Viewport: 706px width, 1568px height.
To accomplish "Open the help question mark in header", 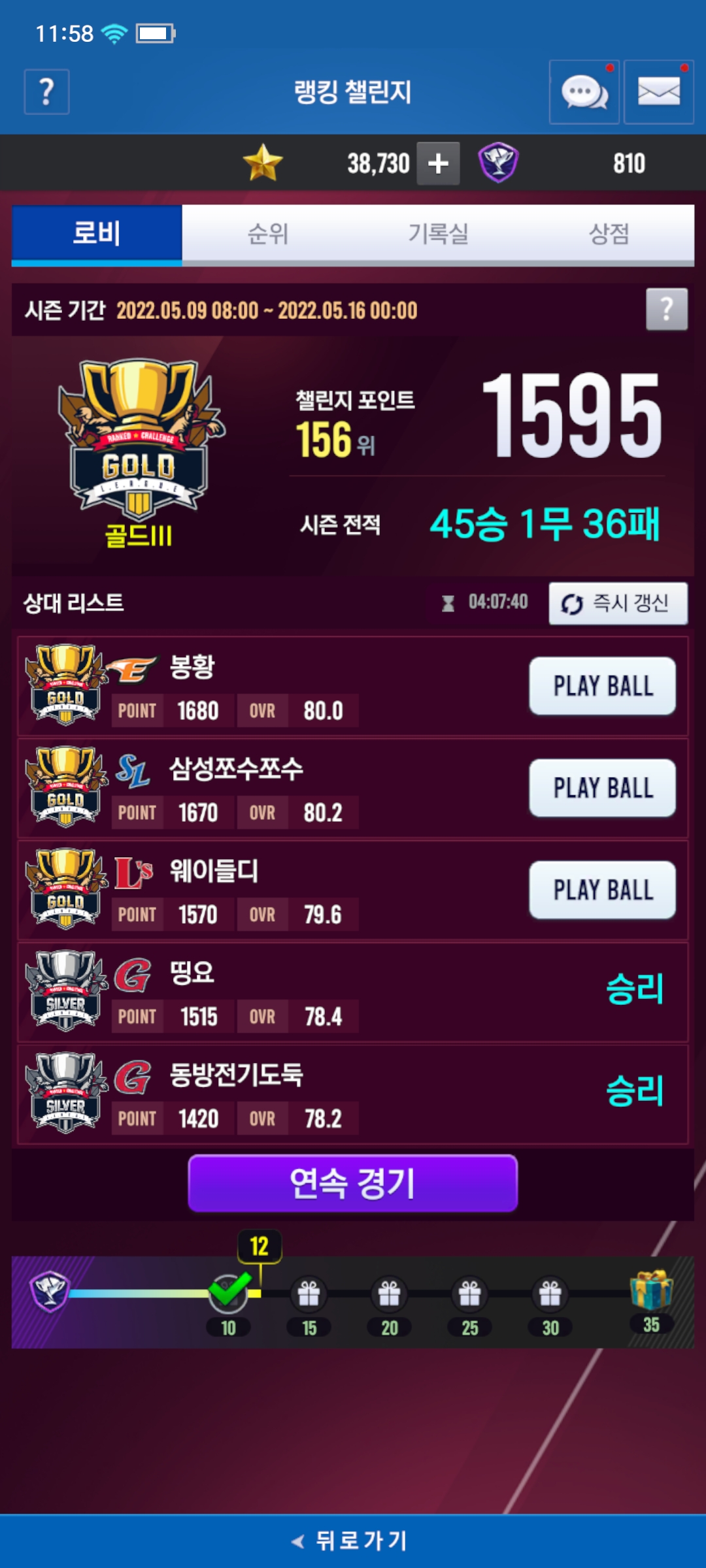I will coord(46,92).
